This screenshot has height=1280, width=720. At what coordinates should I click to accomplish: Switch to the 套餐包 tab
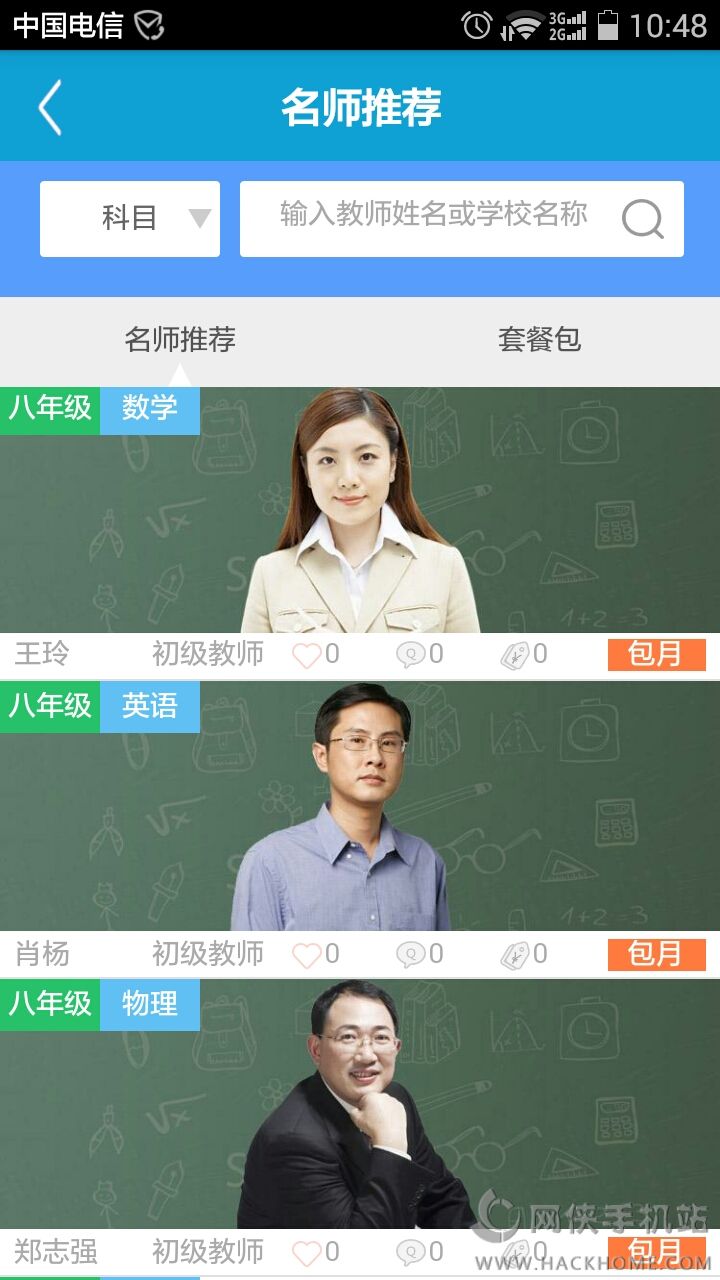pyautogui.click(x=540, y=340)
